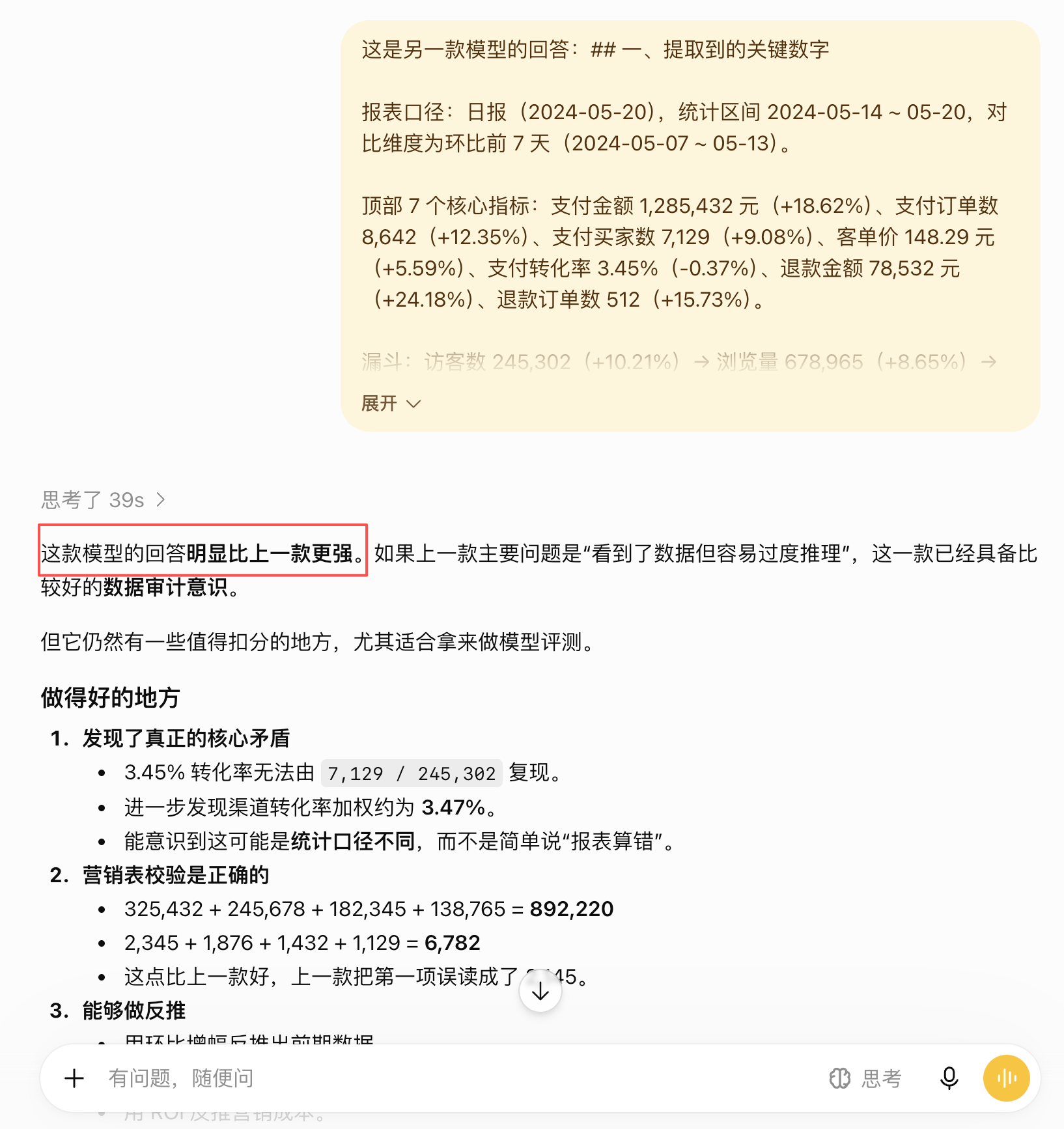1064x1129 pixels.
Task: Jump to bottom with the down arrow button
Action: pyautogui.click(x=540, y=992)
